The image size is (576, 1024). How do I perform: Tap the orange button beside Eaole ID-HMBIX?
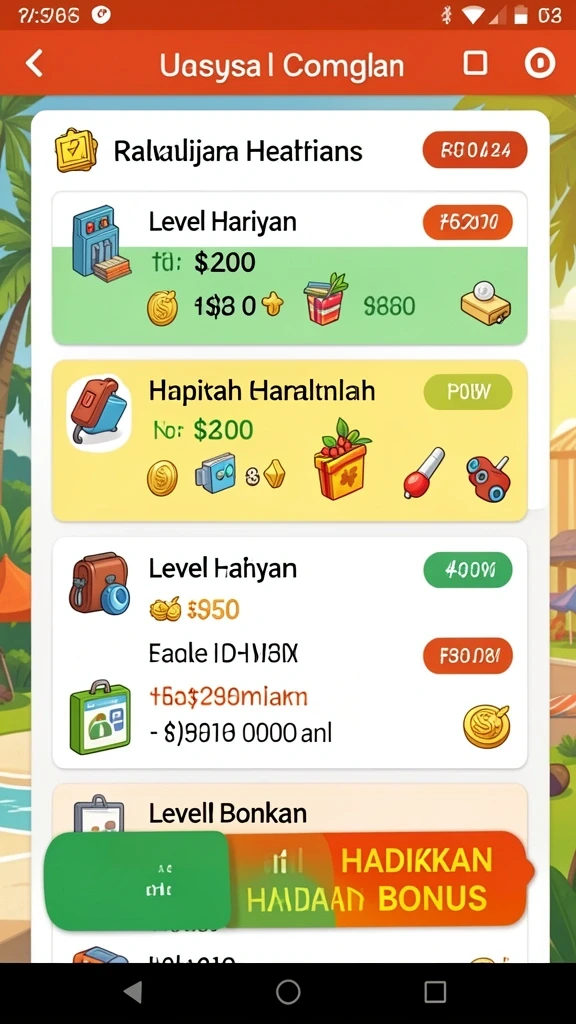point(468,655)
